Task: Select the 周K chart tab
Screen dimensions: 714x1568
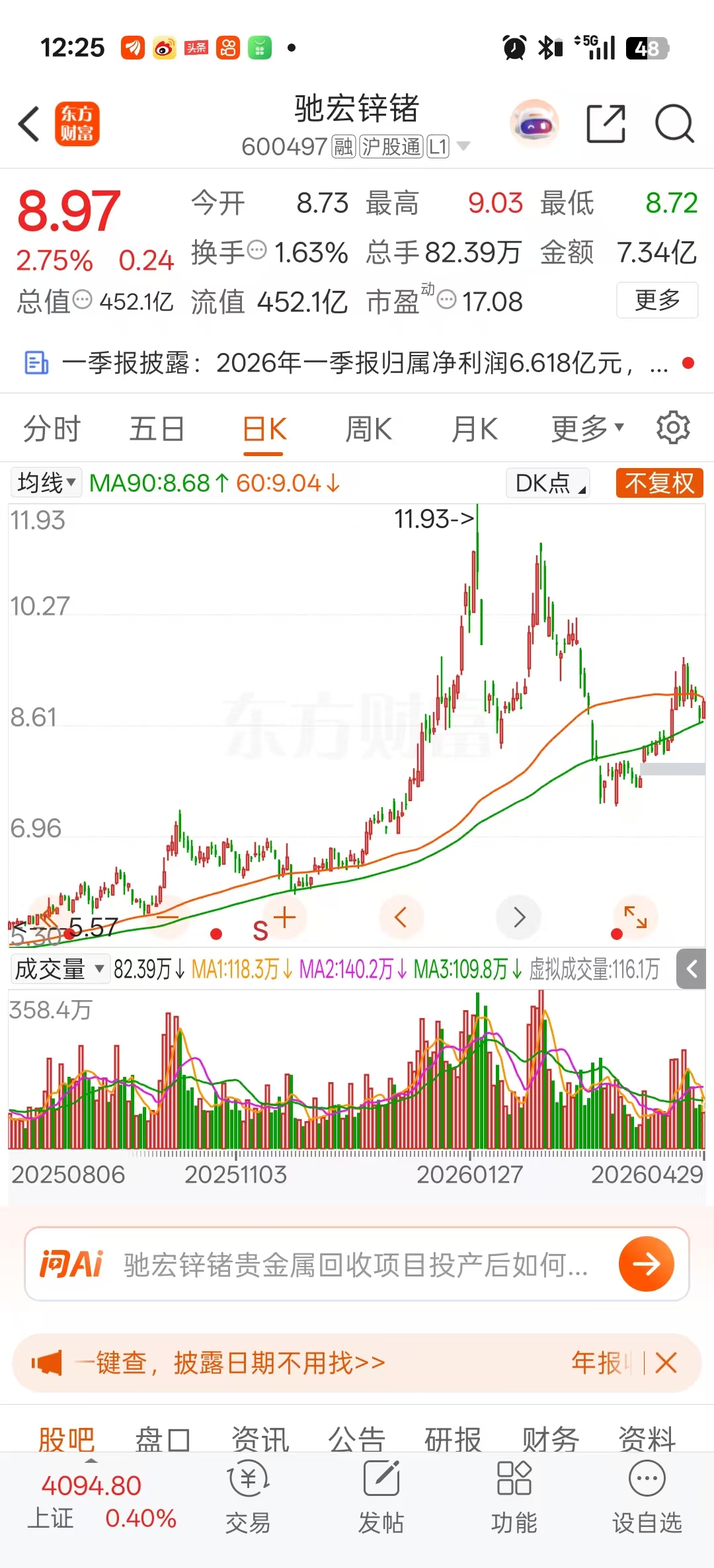Action: point(368,429)
